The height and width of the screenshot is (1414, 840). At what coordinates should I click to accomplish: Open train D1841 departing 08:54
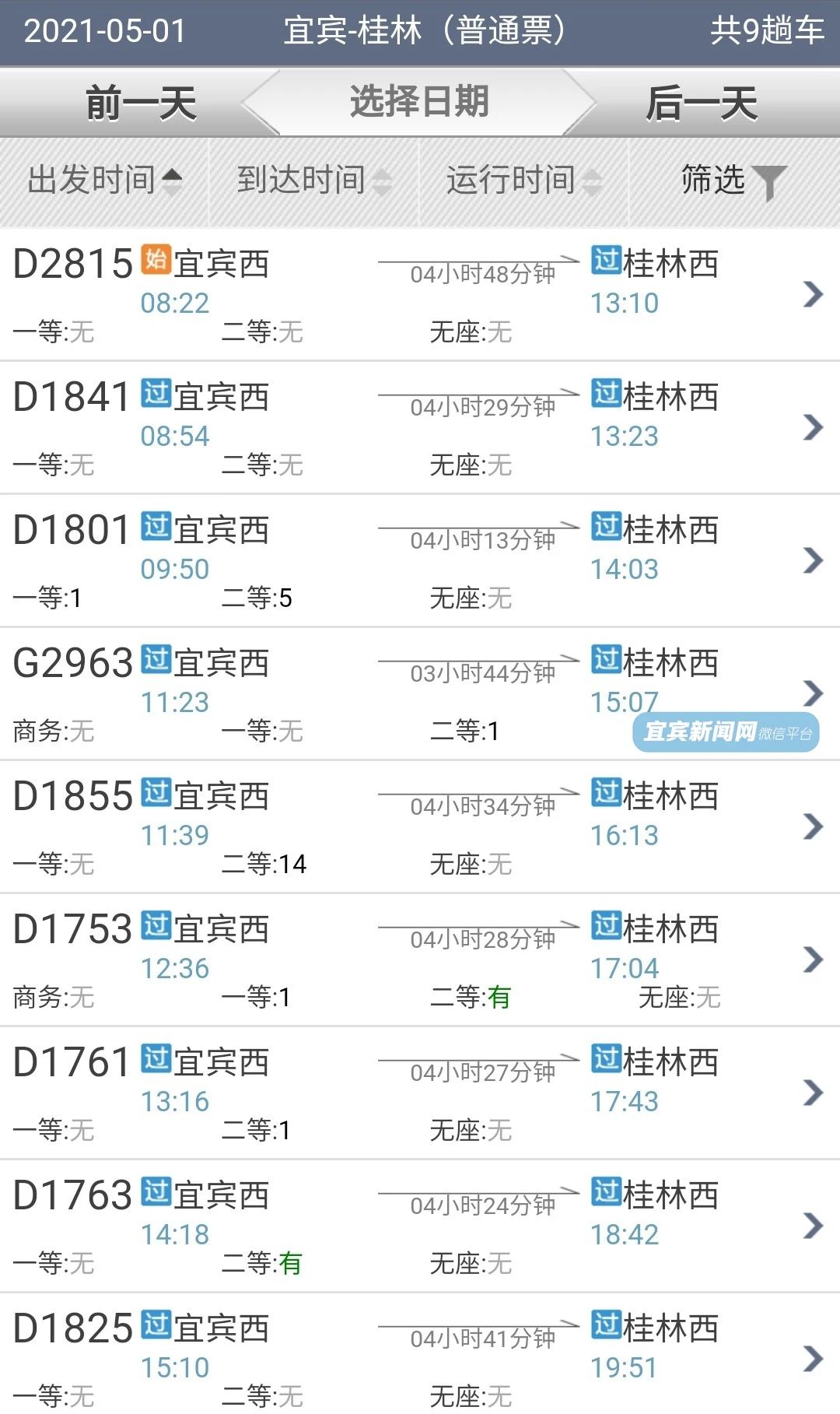coord(420,427)
